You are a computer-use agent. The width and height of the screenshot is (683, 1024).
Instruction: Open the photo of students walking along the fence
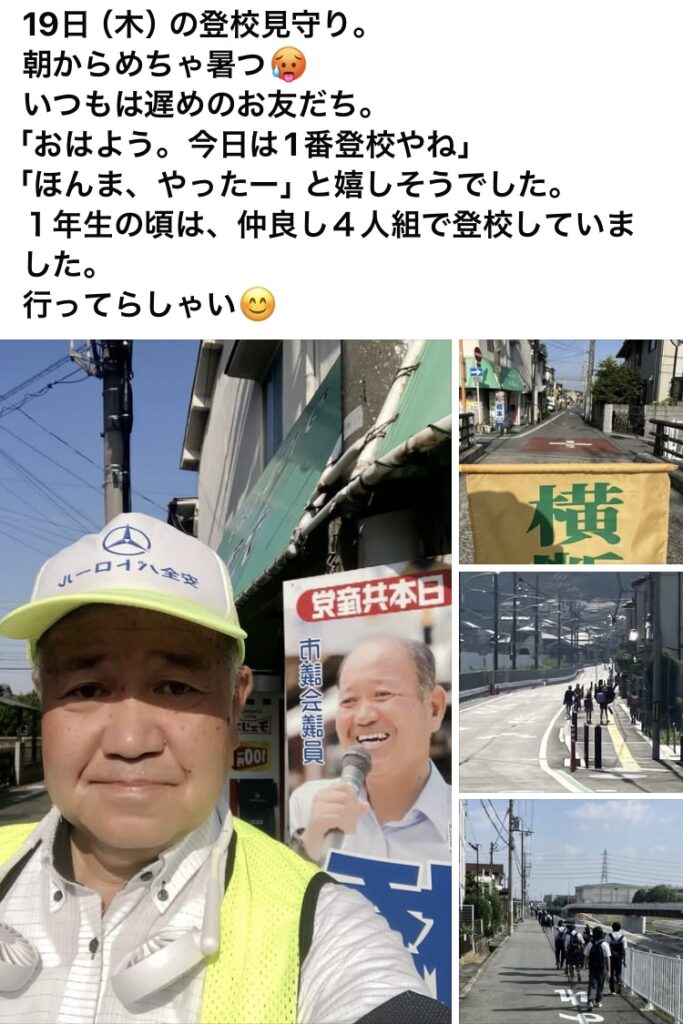(x=570, y=910)
